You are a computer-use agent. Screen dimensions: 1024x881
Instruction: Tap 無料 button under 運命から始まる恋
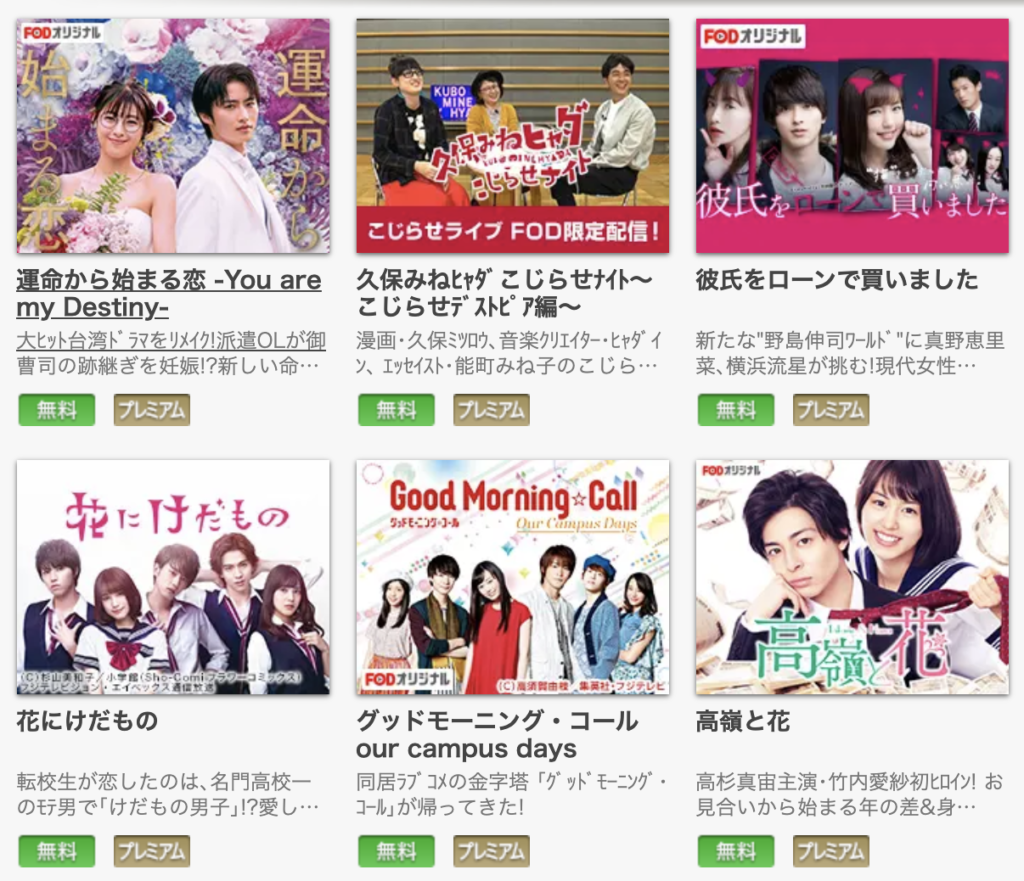point(57,410)
